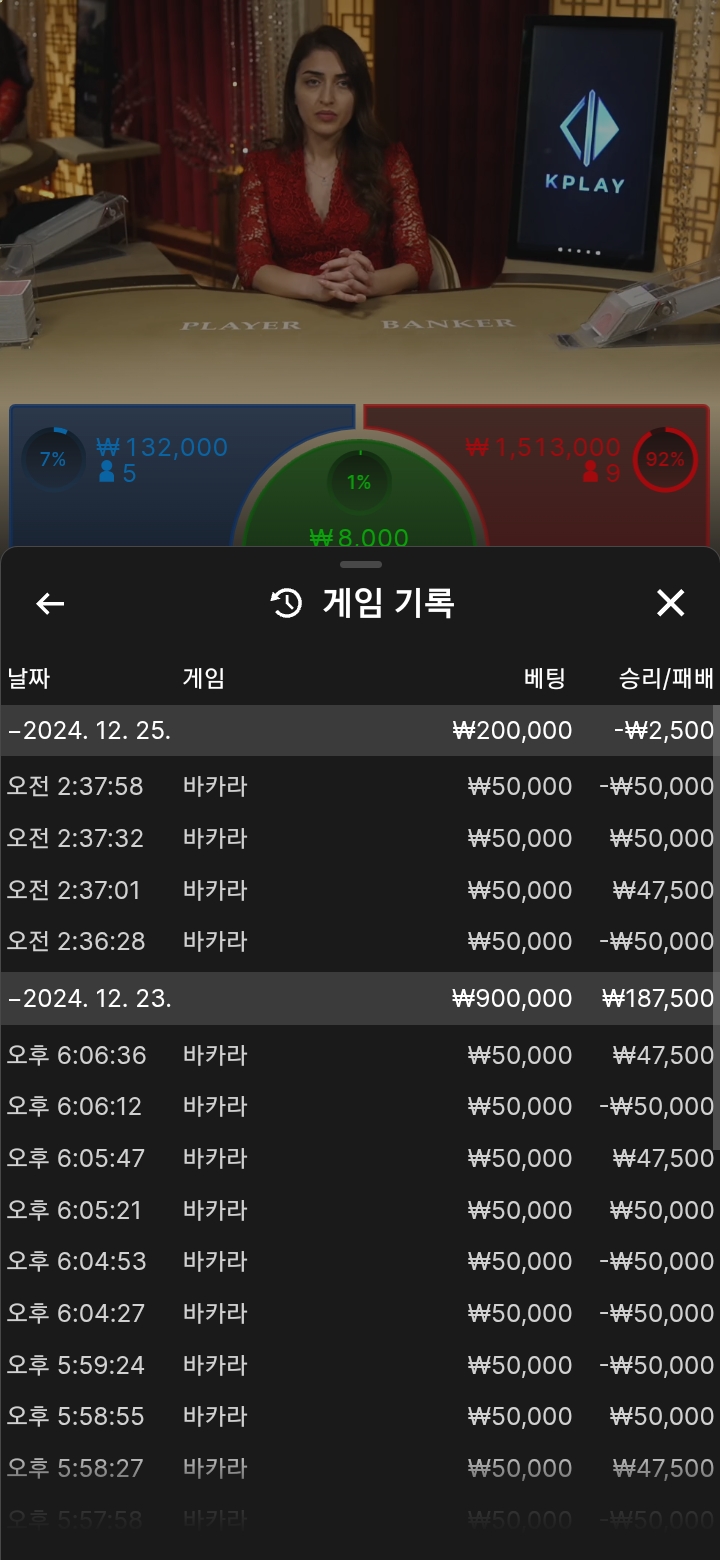This screenshot has height=1560, width=720.
Task: Open the 오후 6:06:12 바카라 record
Action: [360, 1106]
